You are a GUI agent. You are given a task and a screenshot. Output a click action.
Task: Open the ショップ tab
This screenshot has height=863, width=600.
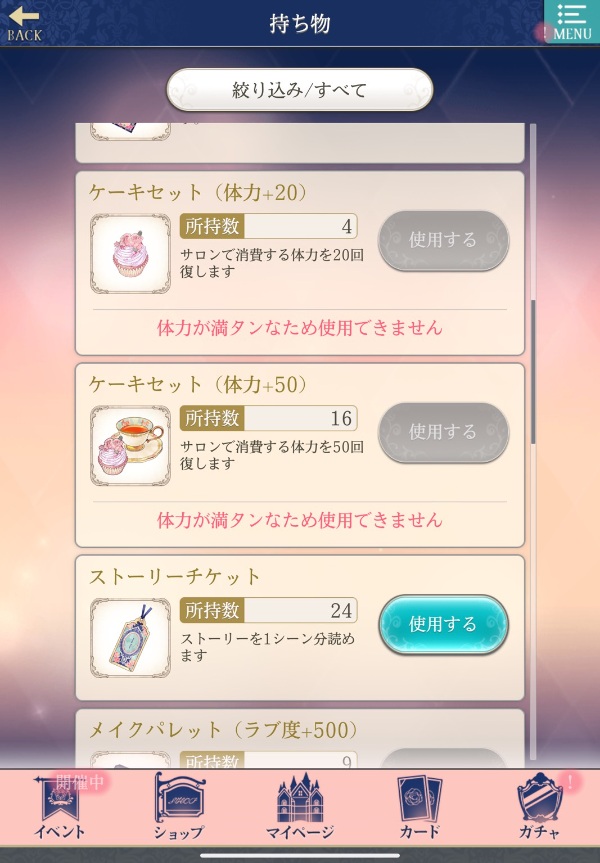(x=179, y=808)
